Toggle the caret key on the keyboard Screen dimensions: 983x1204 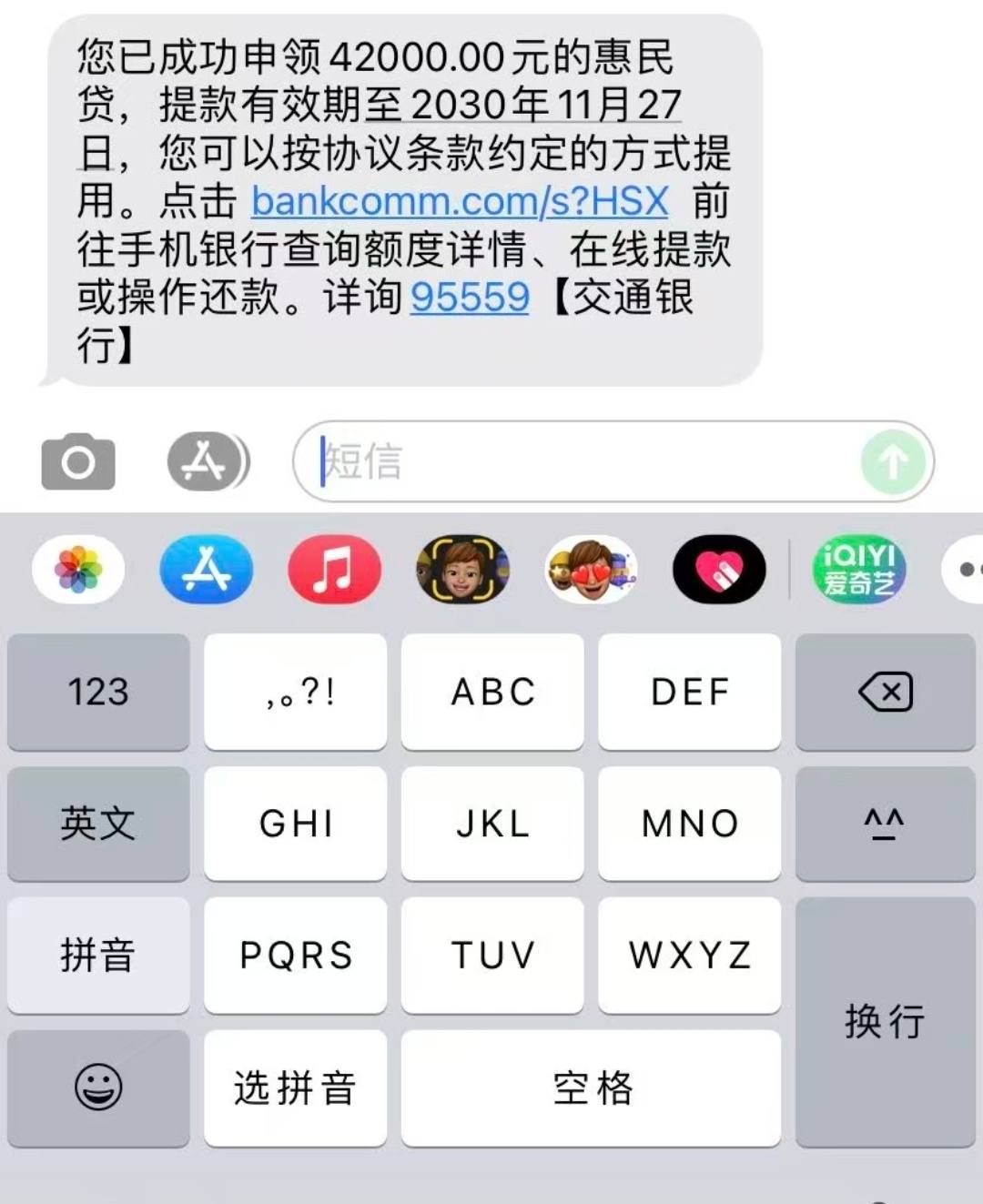pyautogui.click(x=885, y=825)
